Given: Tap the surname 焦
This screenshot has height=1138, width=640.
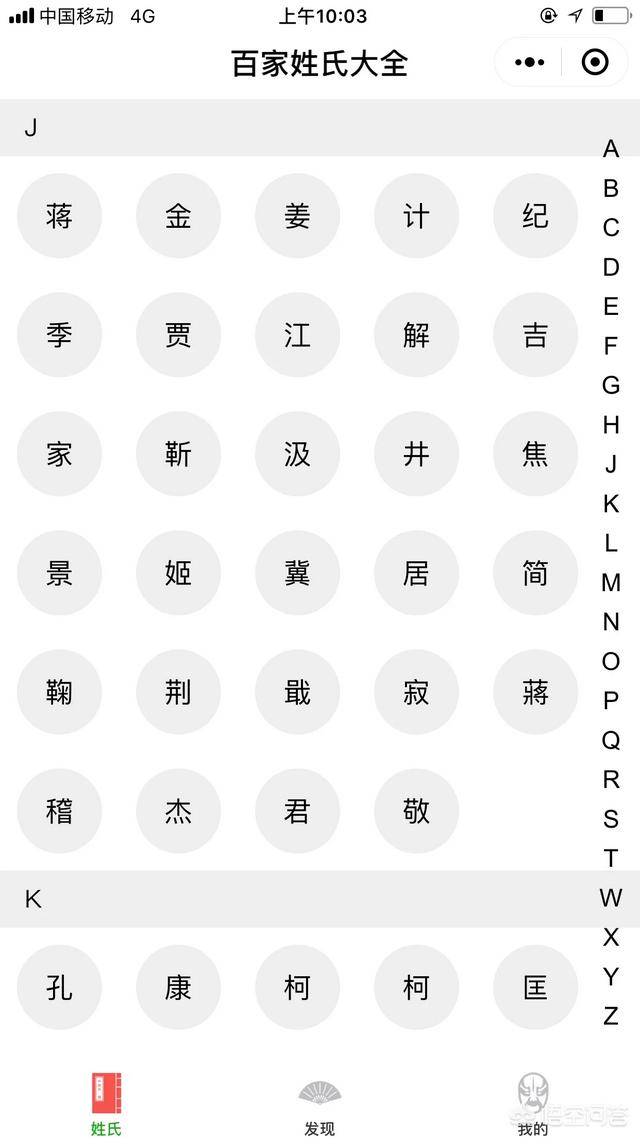Looking at the screenshot, I should point(535,454).
